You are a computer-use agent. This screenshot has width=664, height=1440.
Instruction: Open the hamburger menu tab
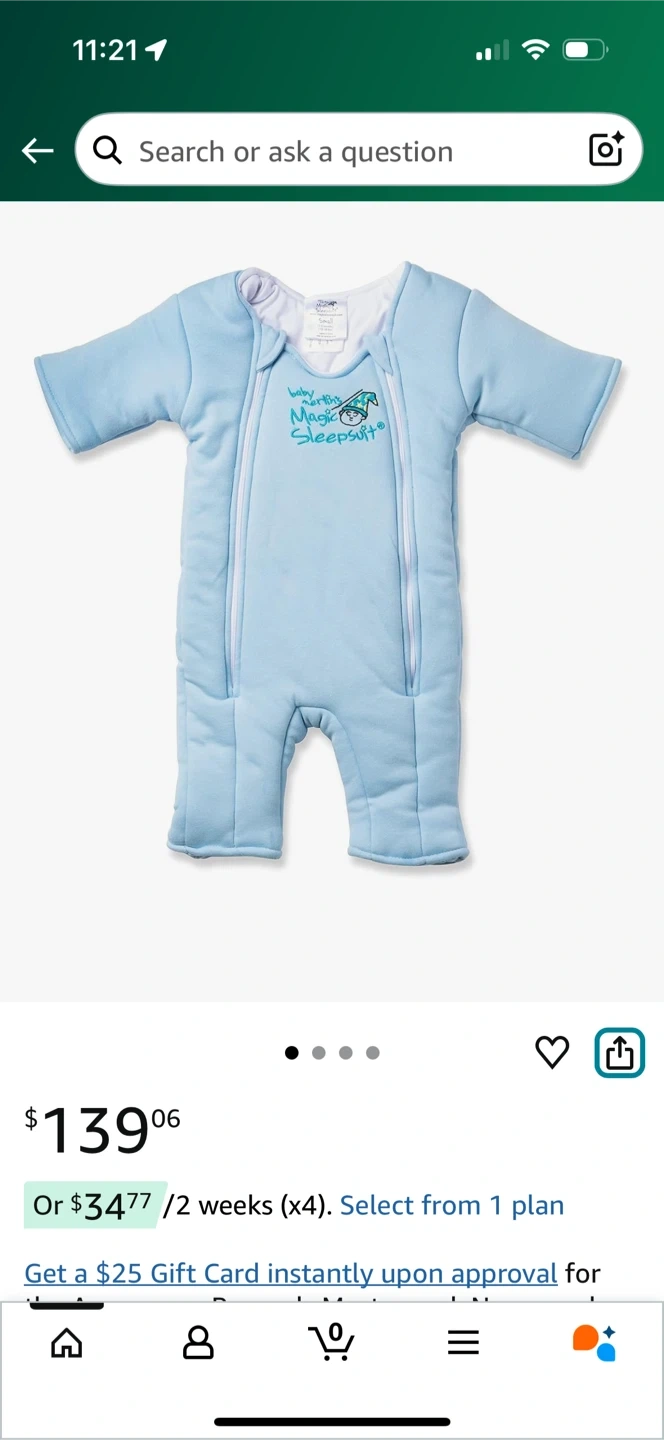(x=463, y=1342)
